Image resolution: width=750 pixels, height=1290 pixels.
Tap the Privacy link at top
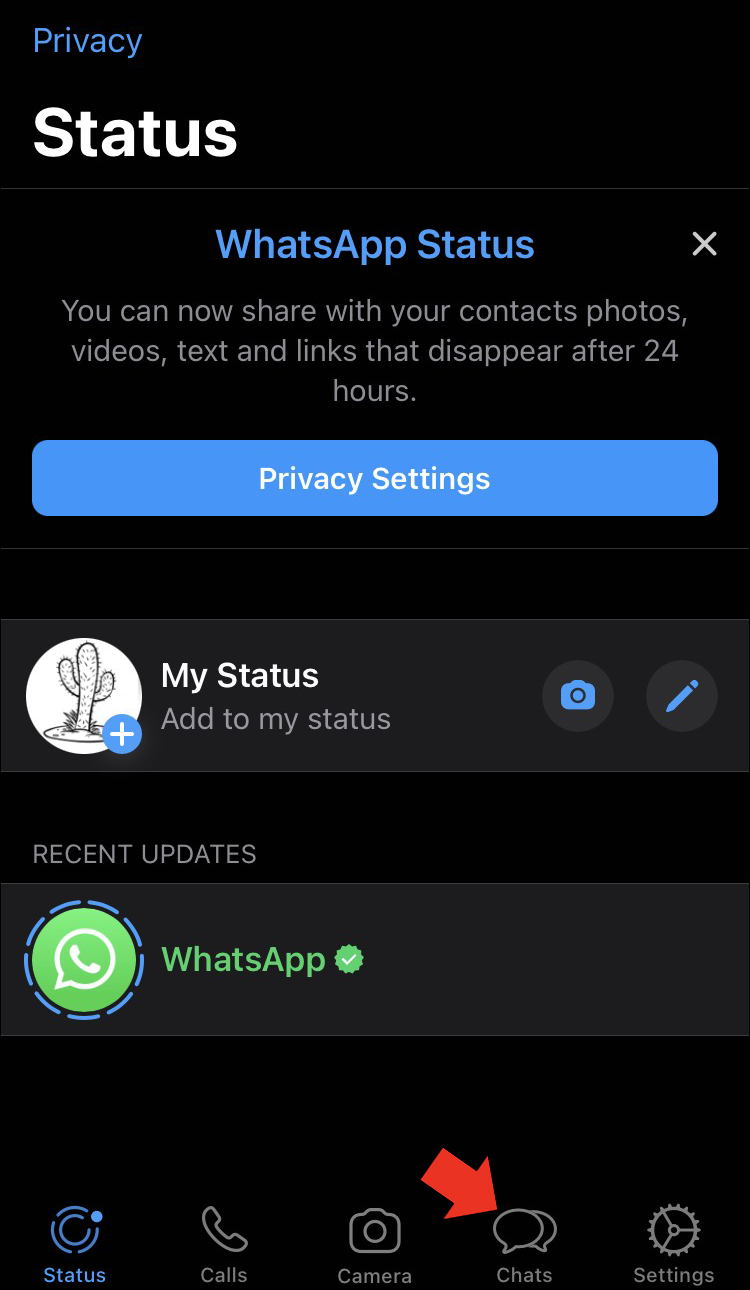pos(87,41)
